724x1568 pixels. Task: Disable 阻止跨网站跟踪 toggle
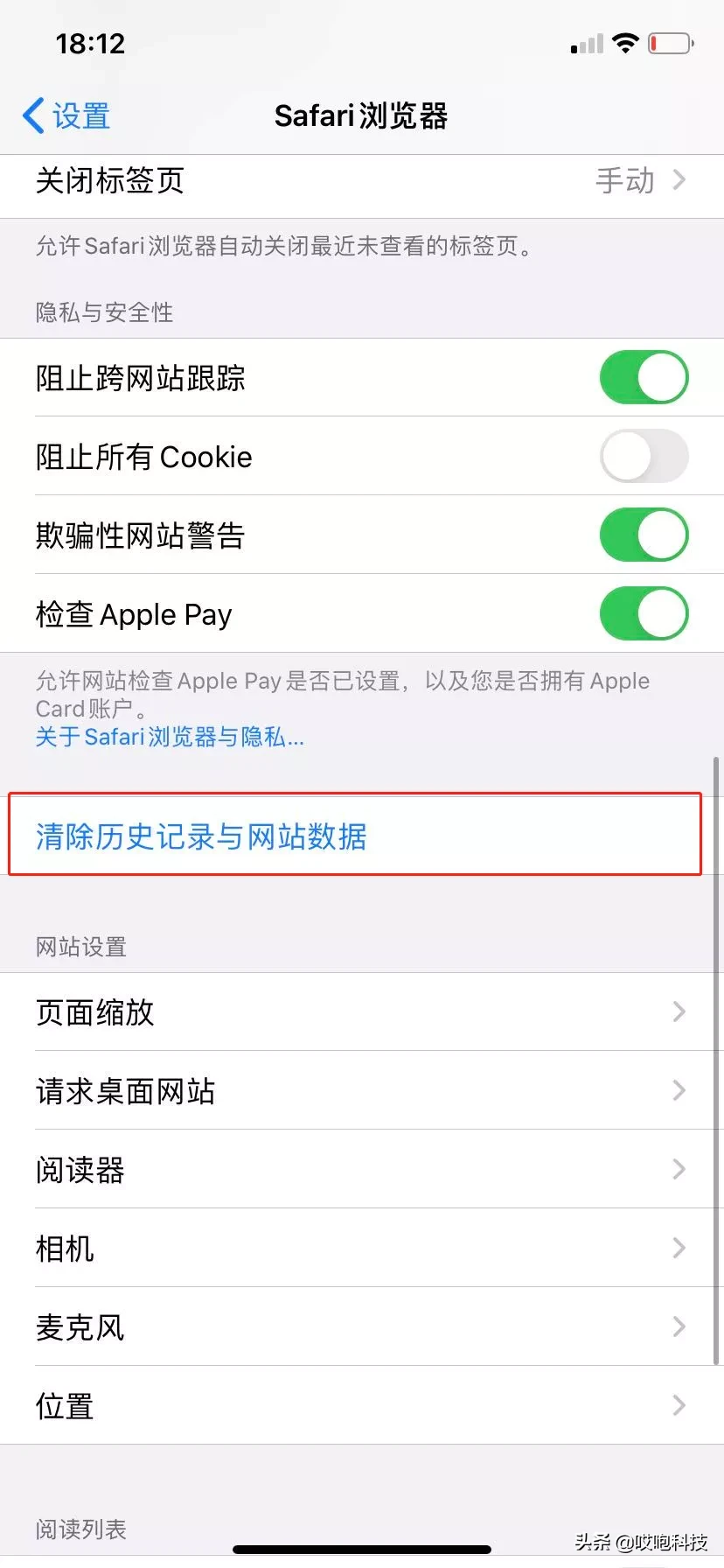tap(644, 377)
